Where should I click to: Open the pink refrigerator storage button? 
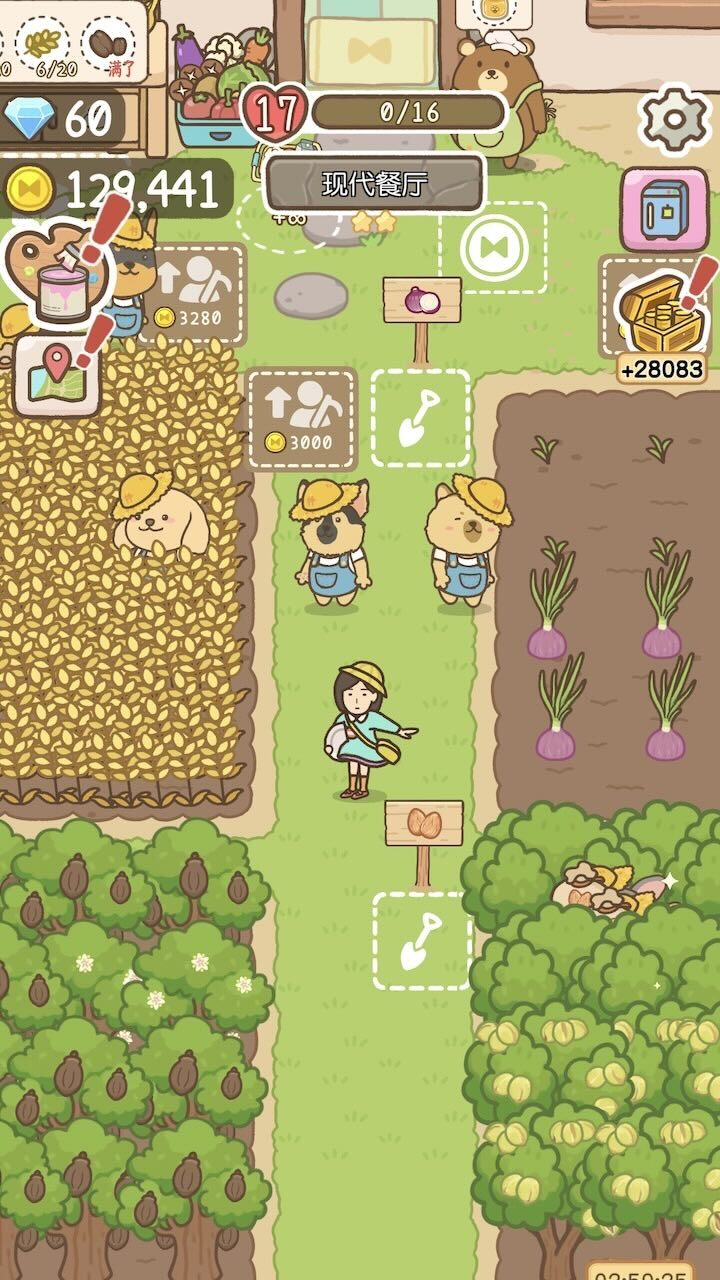(x=664, y=209)
